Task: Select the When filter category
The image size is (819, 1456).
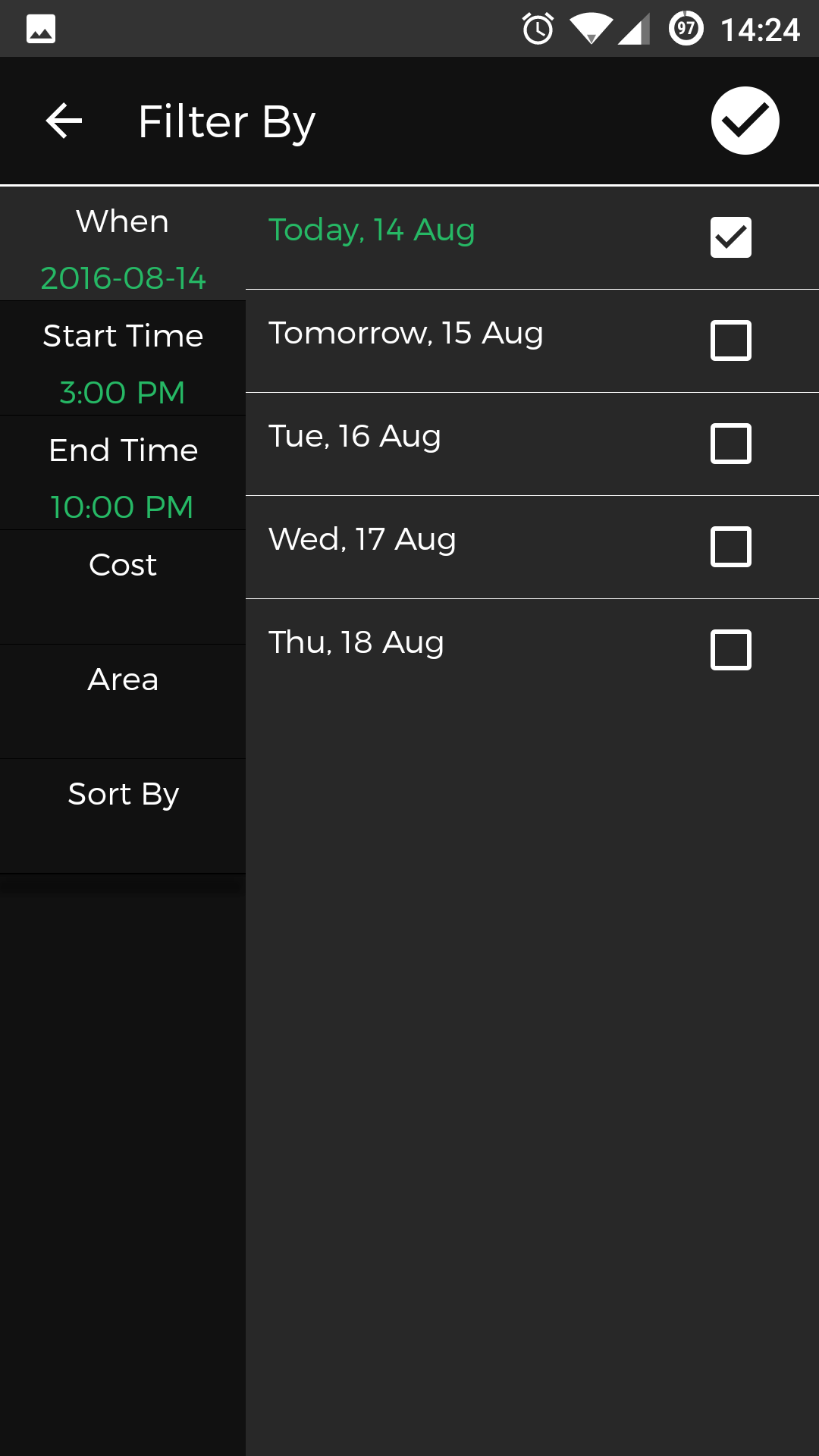Action: [x=123, y=244]
